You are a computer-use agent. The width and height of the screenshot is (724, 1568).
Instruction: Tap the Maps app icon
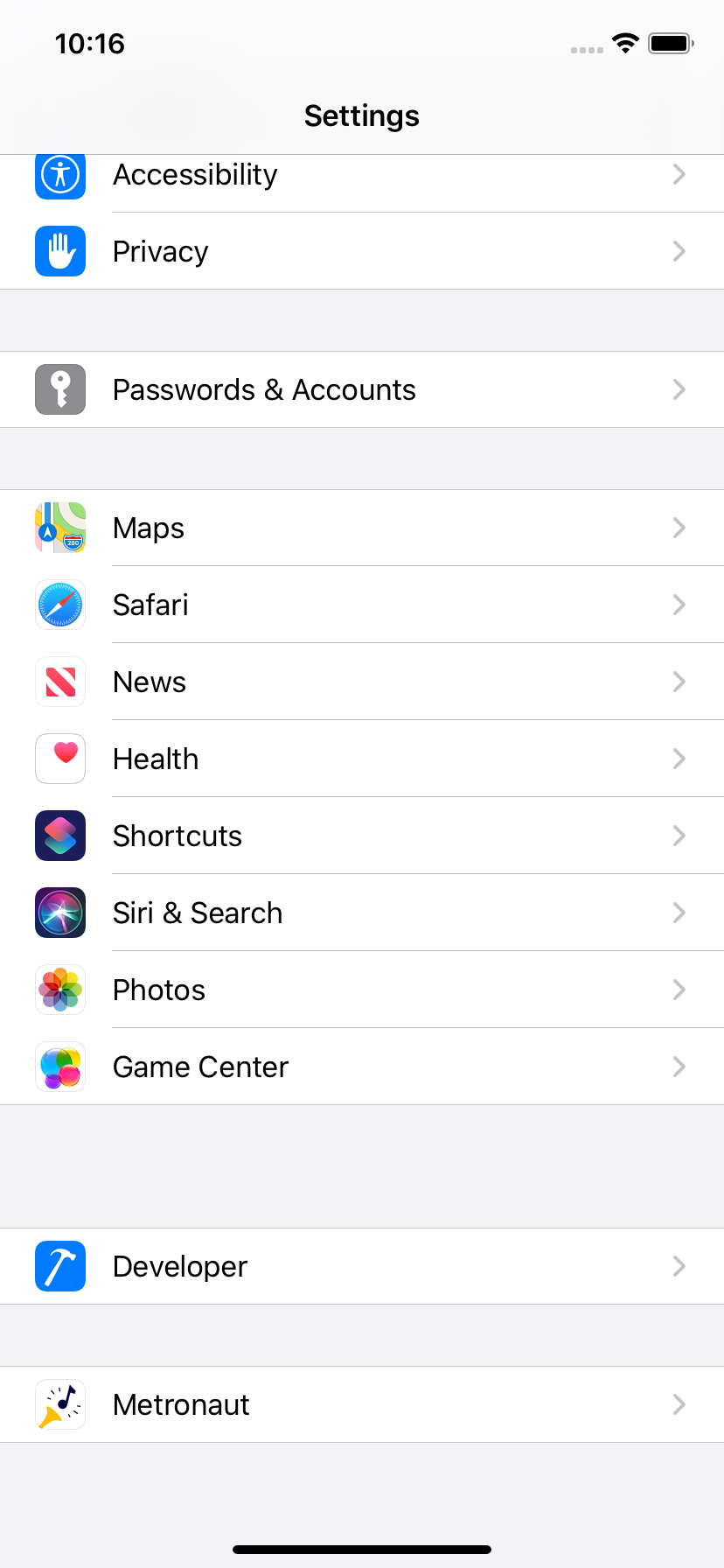[59, 528]
